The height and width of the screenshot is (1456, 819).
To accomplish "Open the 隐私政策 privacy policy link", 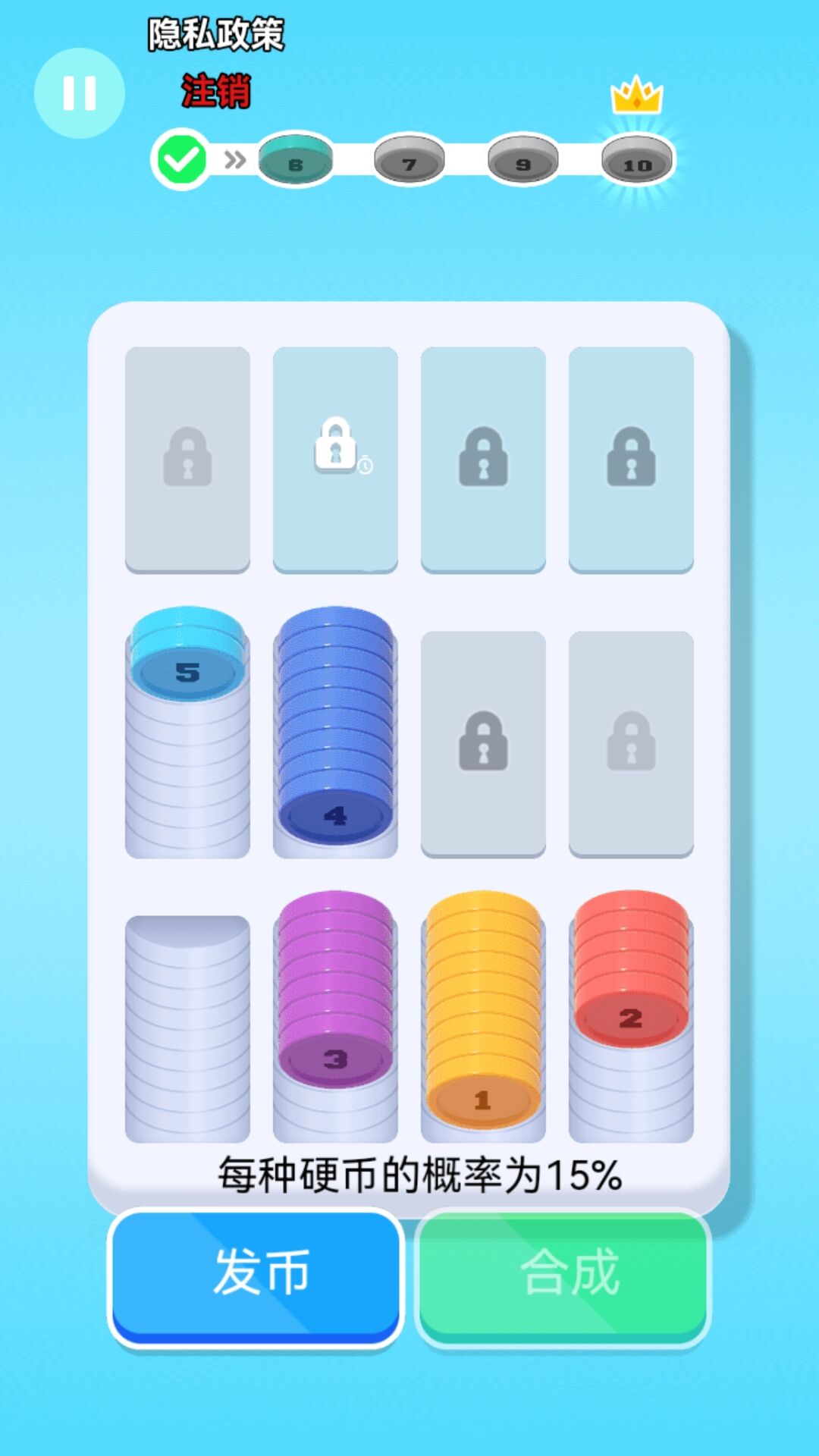I will 215,35.
